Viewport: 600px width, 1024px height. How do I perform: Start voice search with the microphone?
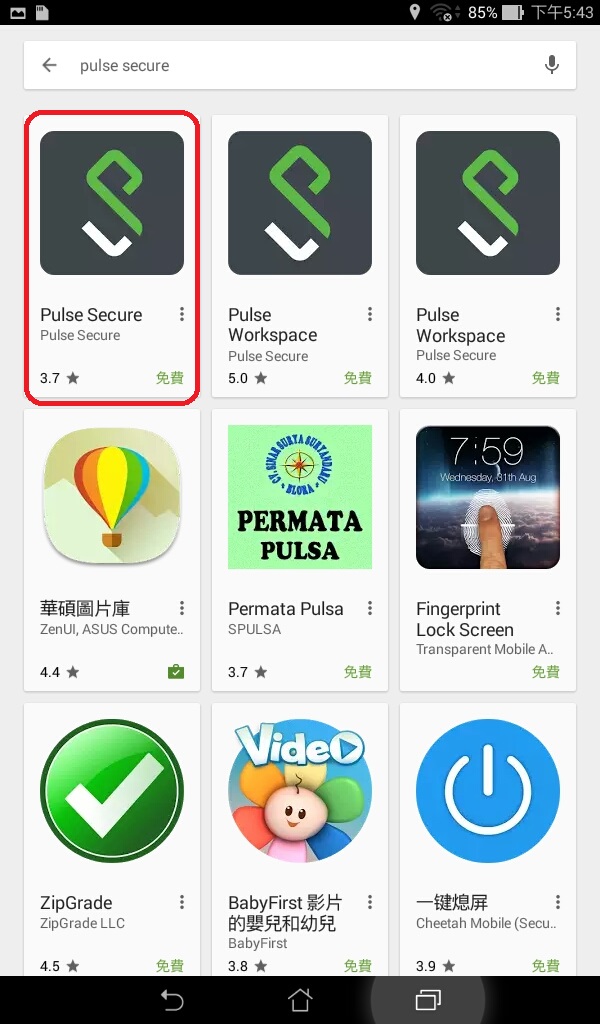(551, 65)
